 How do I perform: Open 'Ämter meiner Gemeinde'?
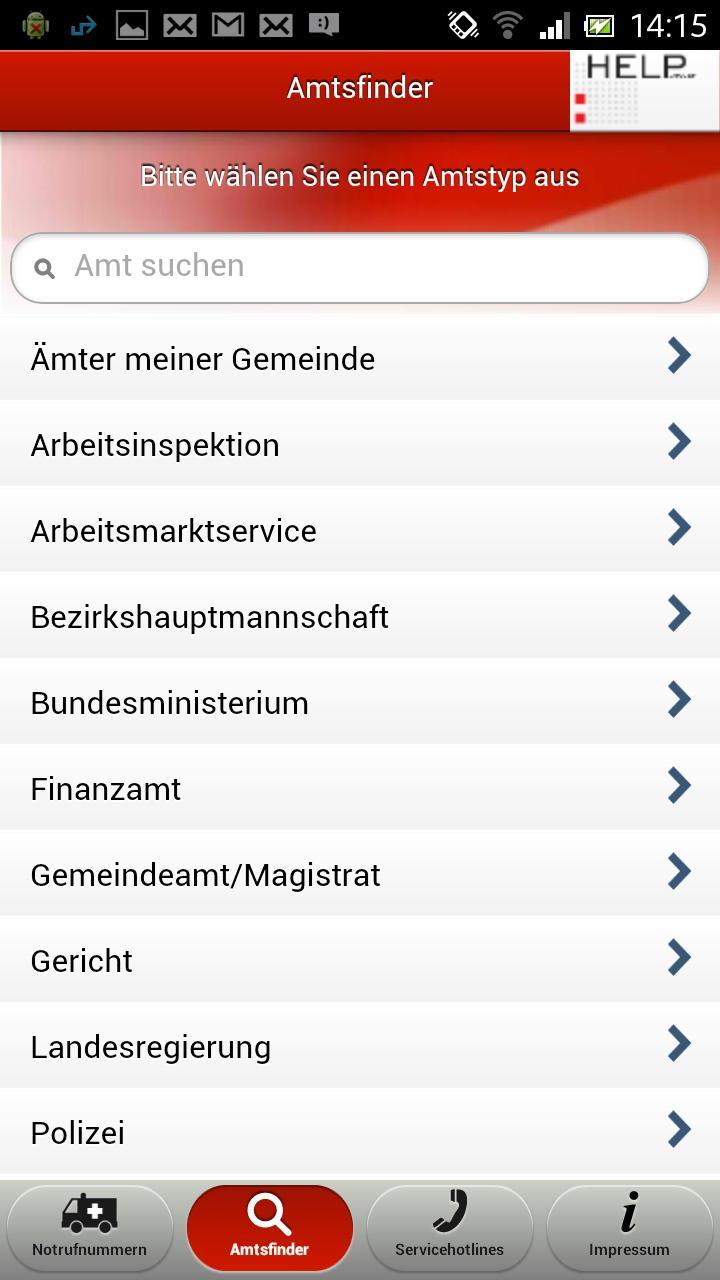point(360,358)
